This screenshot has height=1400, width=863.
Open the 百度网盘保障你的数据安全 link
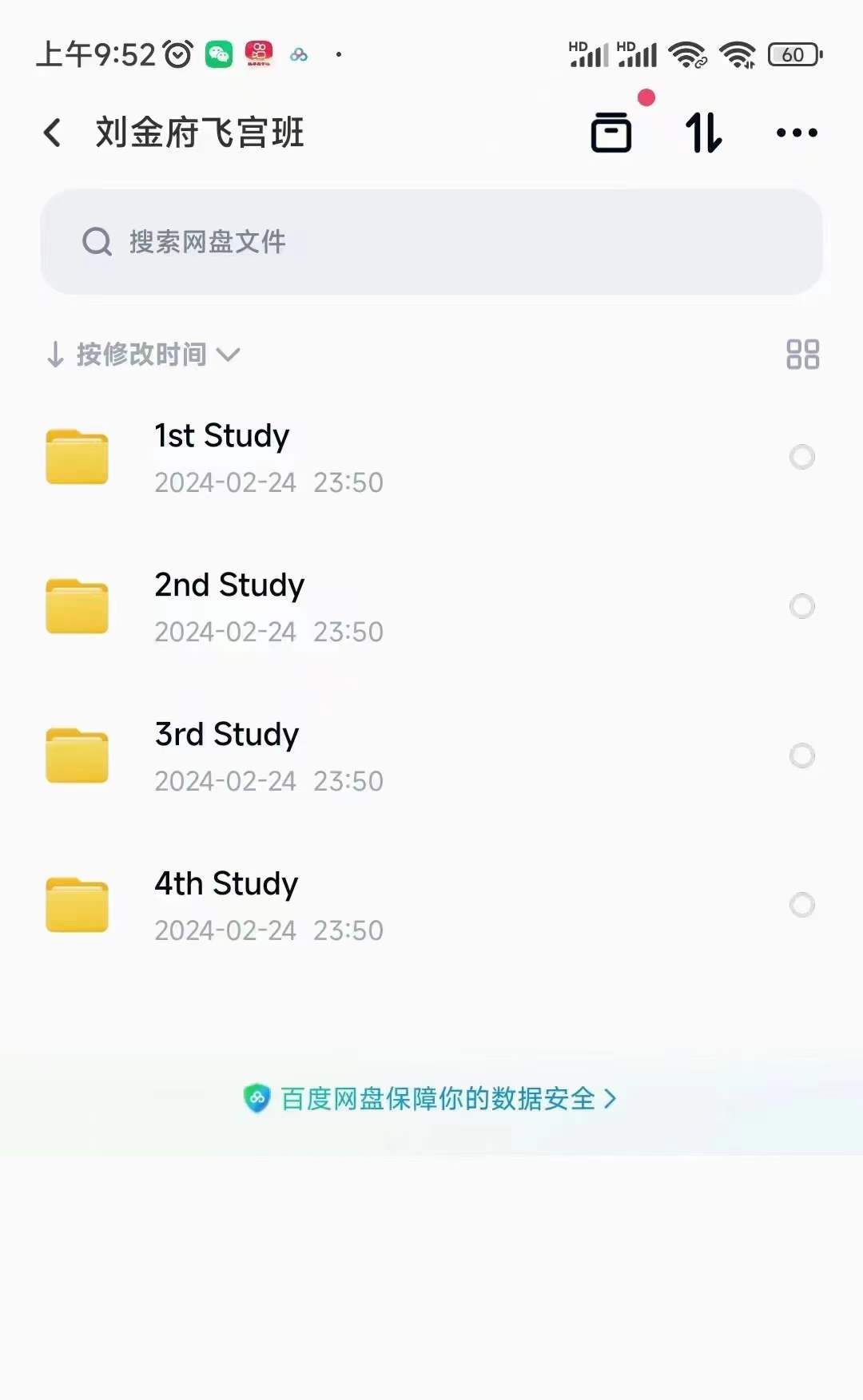(430, 1099)
